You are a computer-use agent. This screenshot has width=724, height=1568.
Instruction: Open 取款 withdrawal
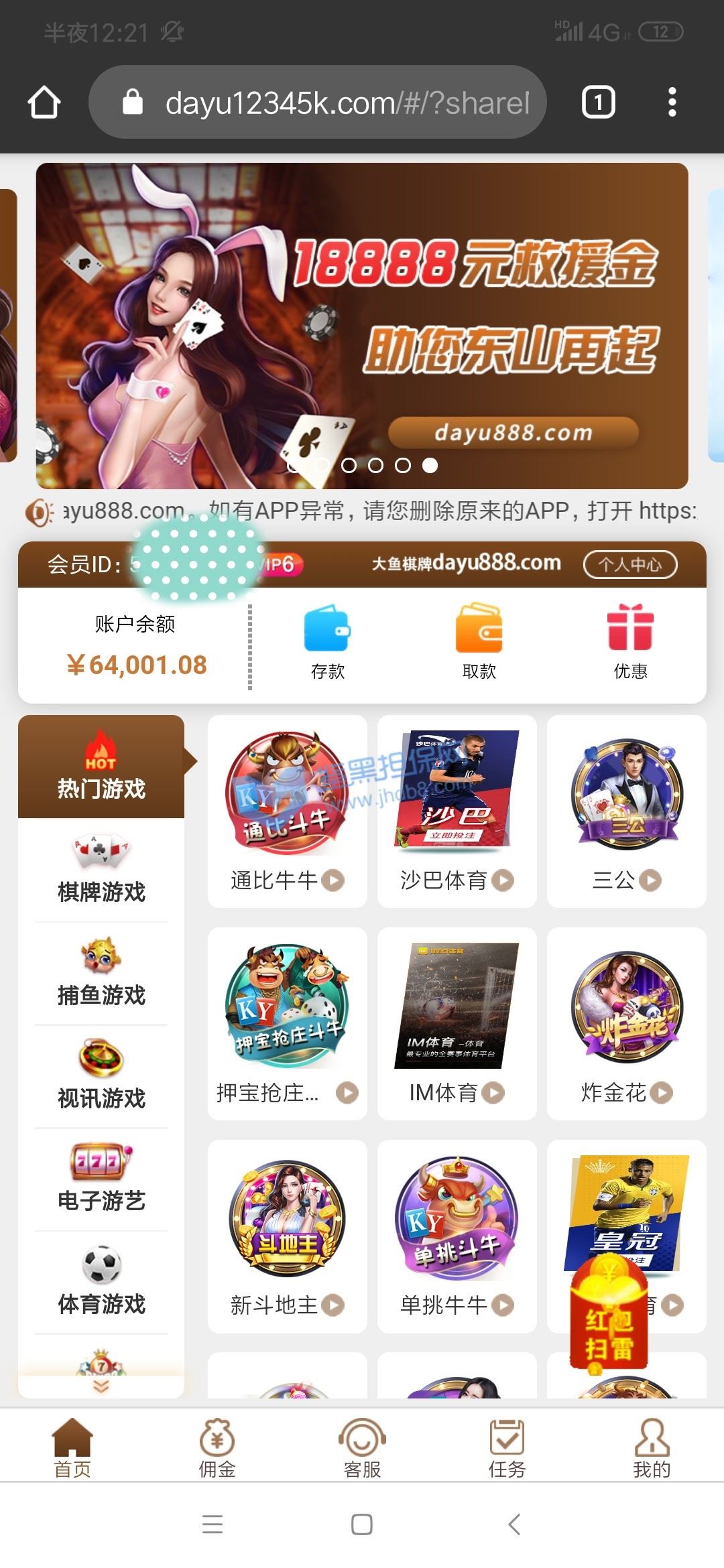(479, 641)
